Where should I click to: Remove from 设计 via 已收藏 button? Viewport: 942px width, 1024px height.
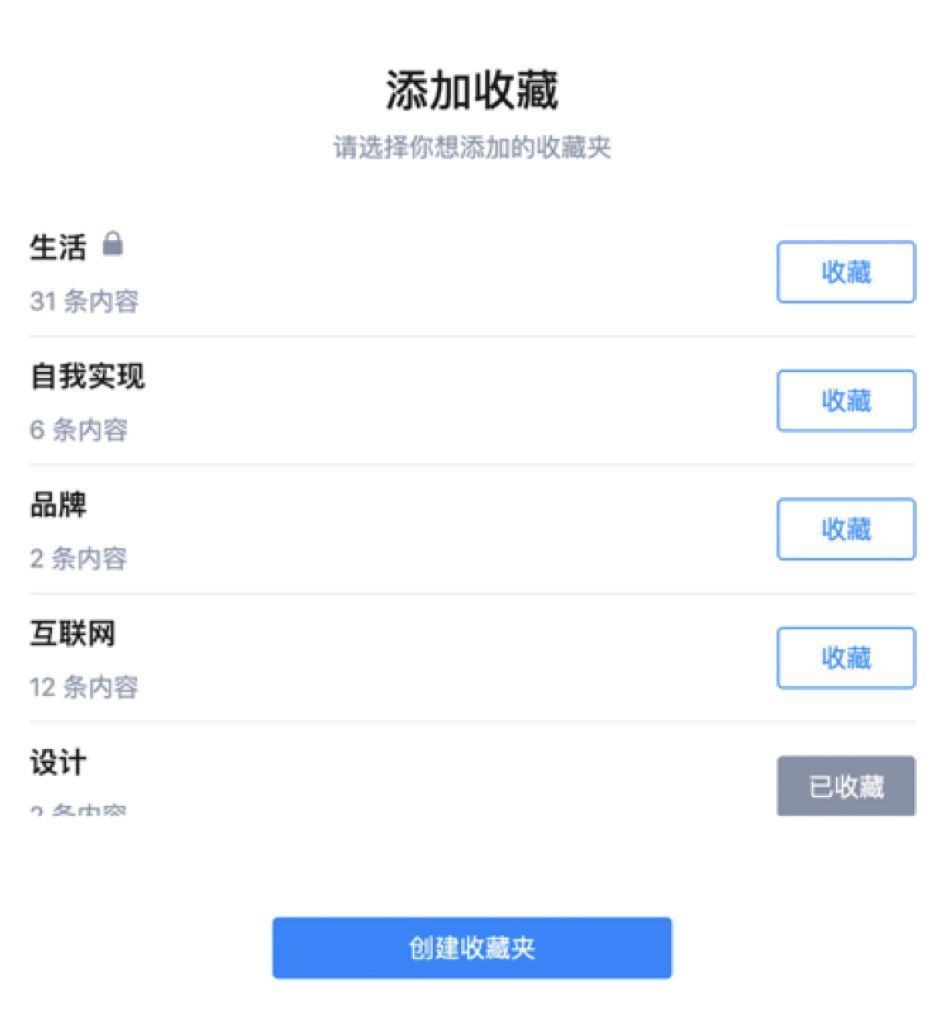click(x=845, y=786)
